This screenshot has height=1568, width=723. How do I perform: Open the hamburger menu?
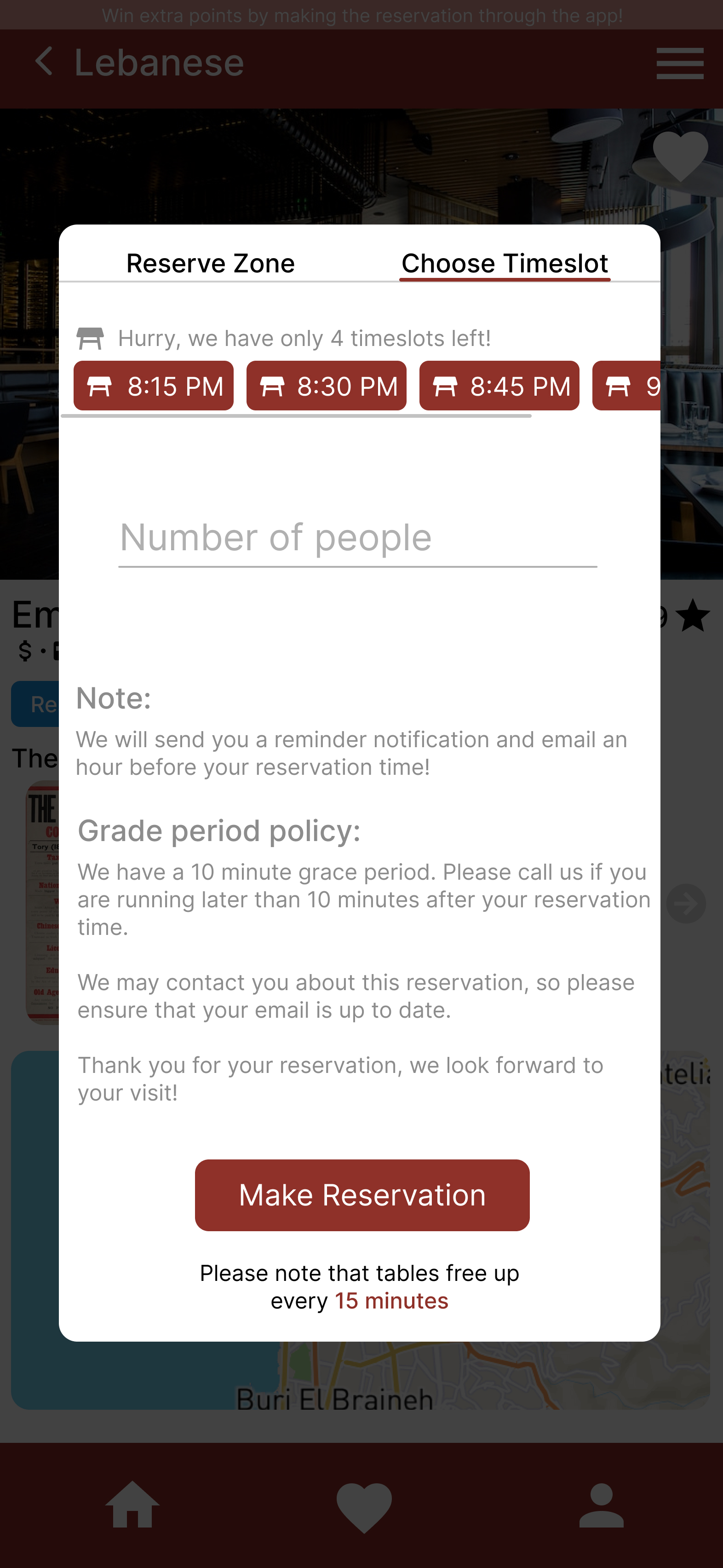point(680,63)
